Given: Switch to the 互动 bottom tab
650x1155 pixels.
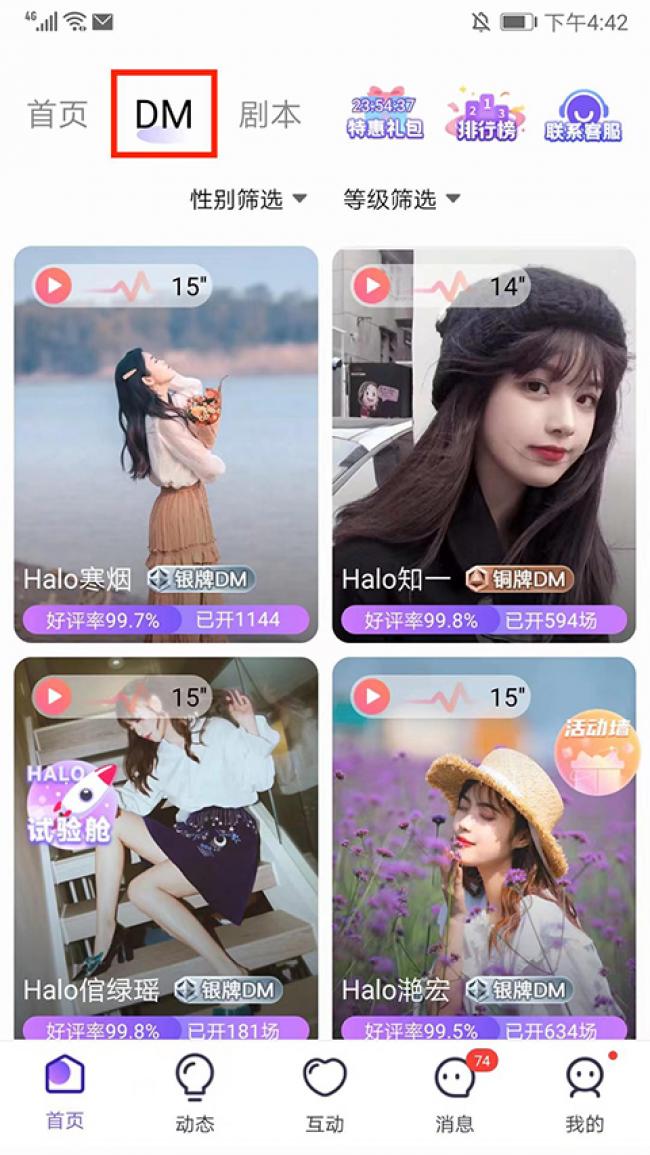Looking at the screenshot, I should [x=324, y=1094].
